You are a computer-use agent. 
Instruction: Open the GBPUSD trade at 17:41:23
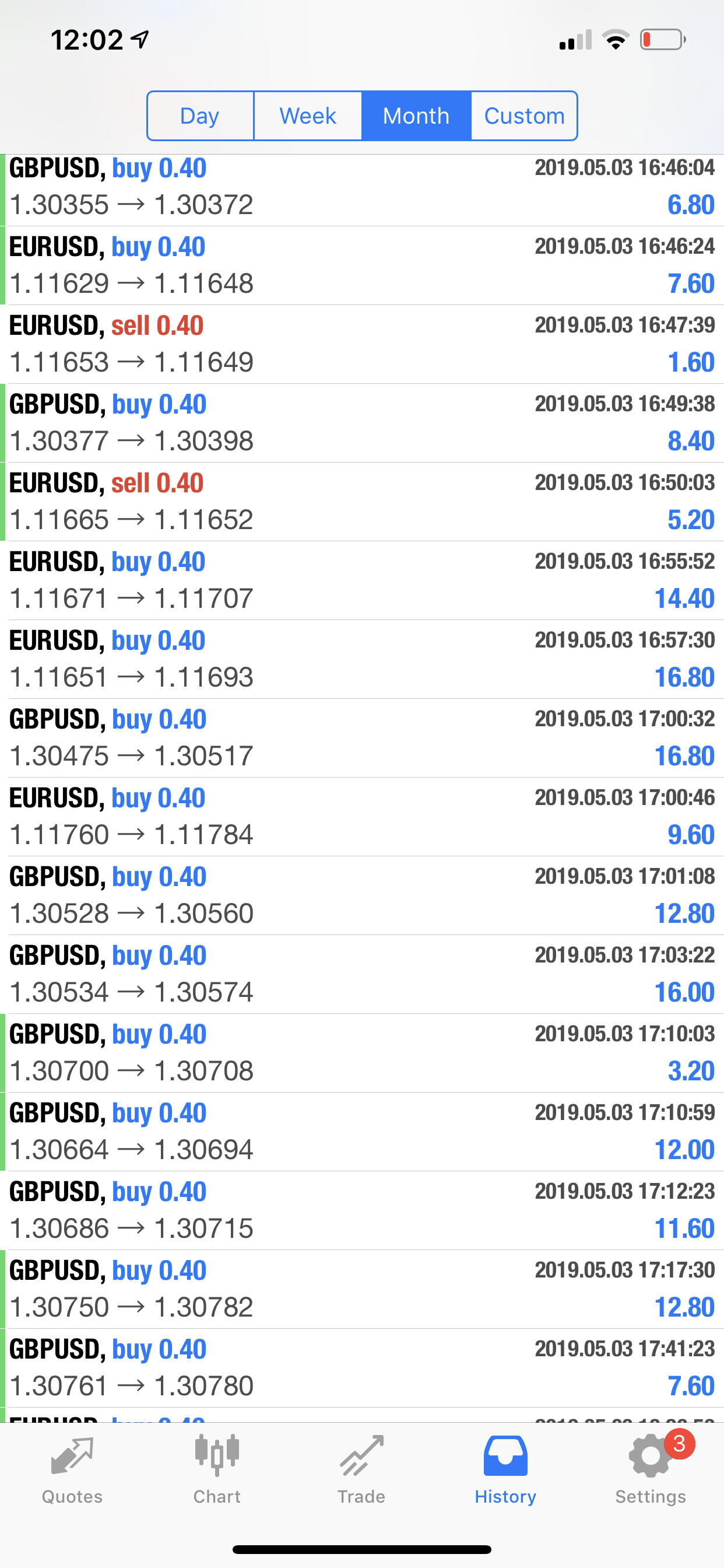(x=362, y=1368)
